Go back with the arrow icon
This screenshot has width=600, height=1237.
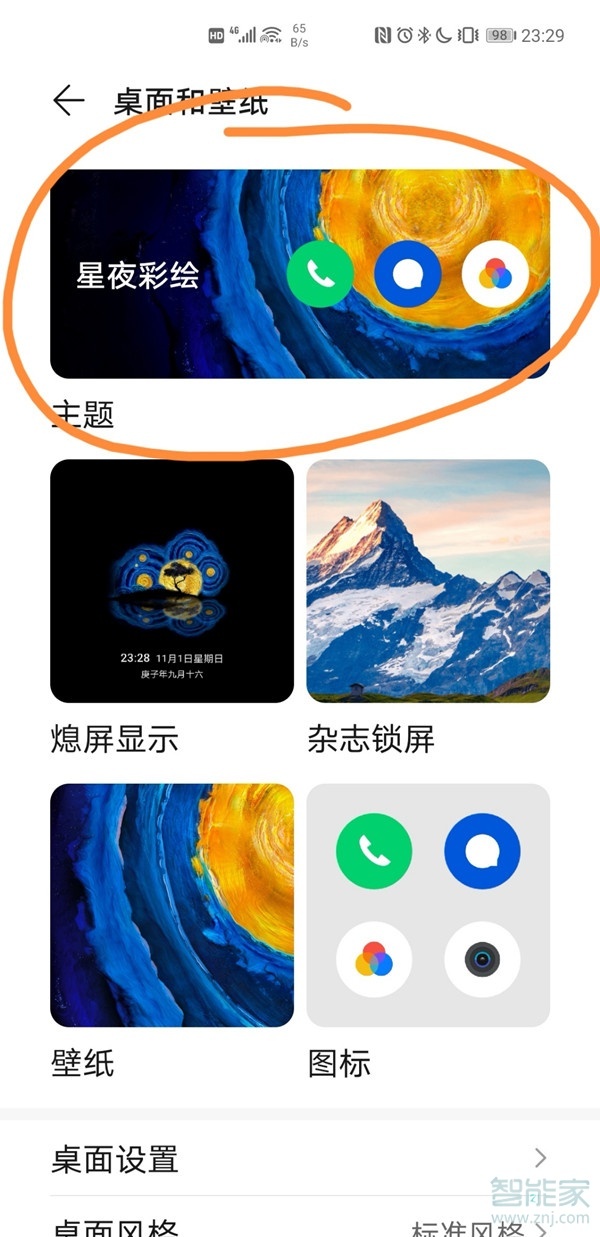point(69,101)
